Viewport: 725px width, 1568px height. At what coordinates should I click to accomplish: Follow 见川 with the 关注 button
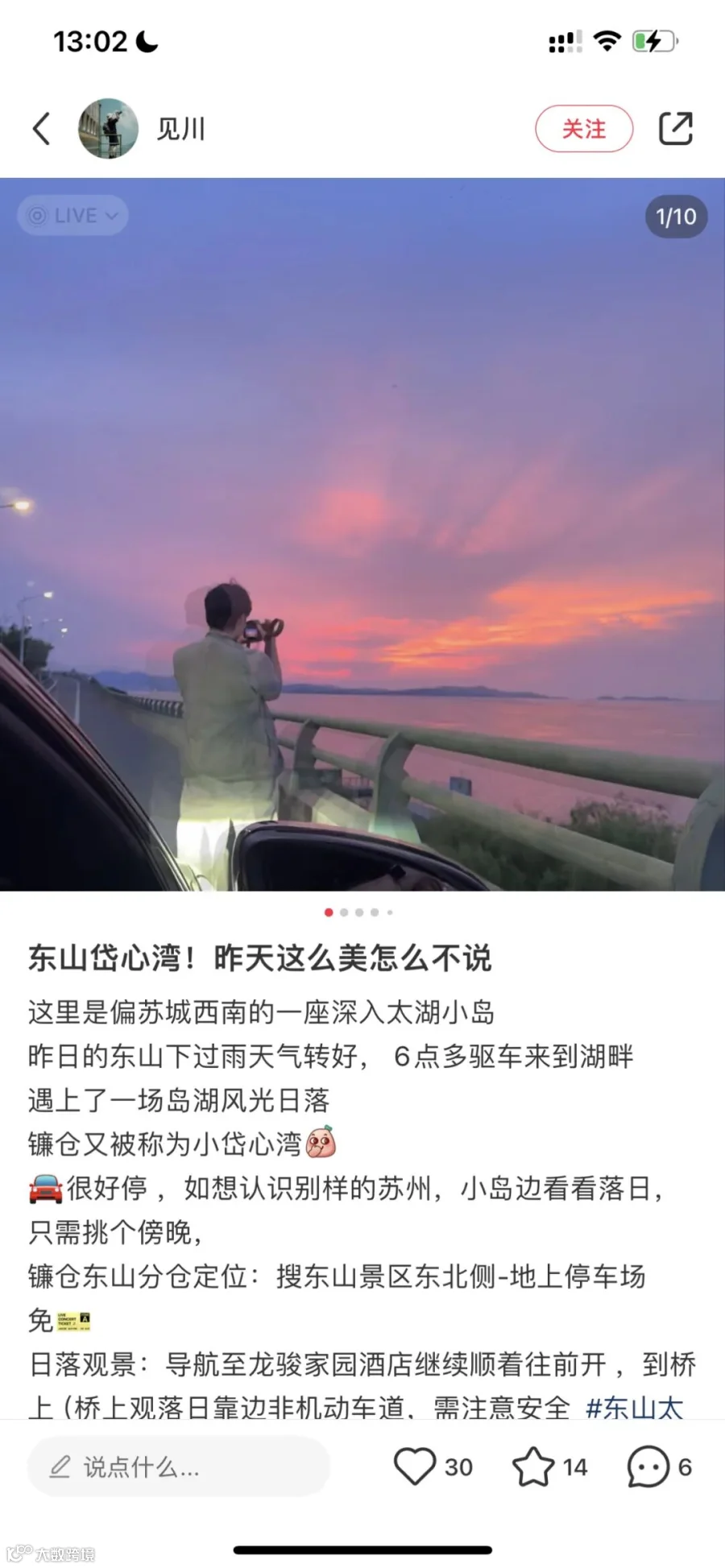(x=584, y=129)
